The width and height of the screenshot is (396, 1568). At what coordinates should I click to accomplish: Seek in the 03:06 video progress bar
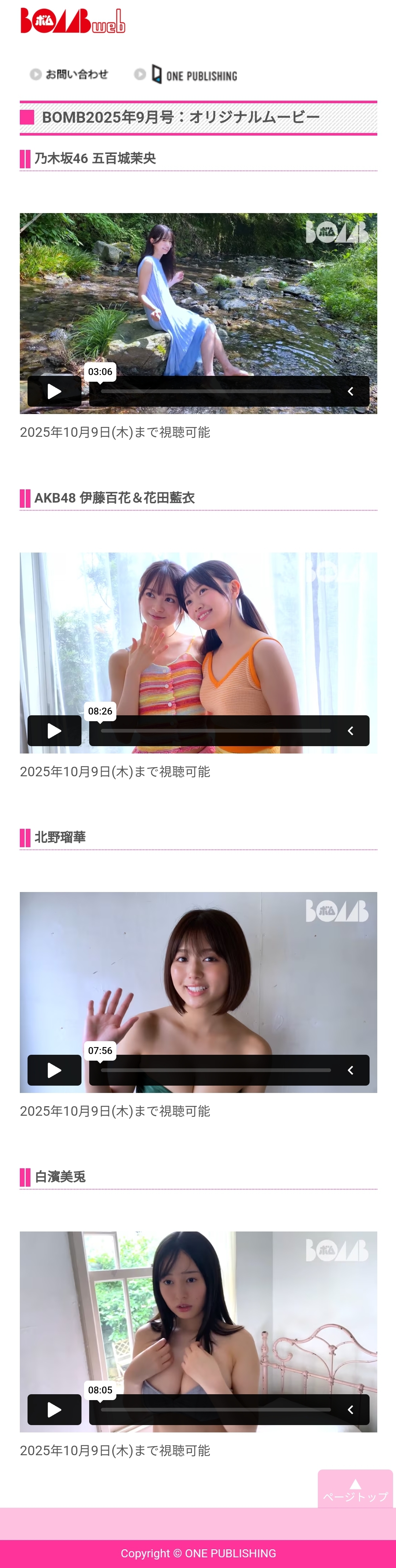[215, 391]
